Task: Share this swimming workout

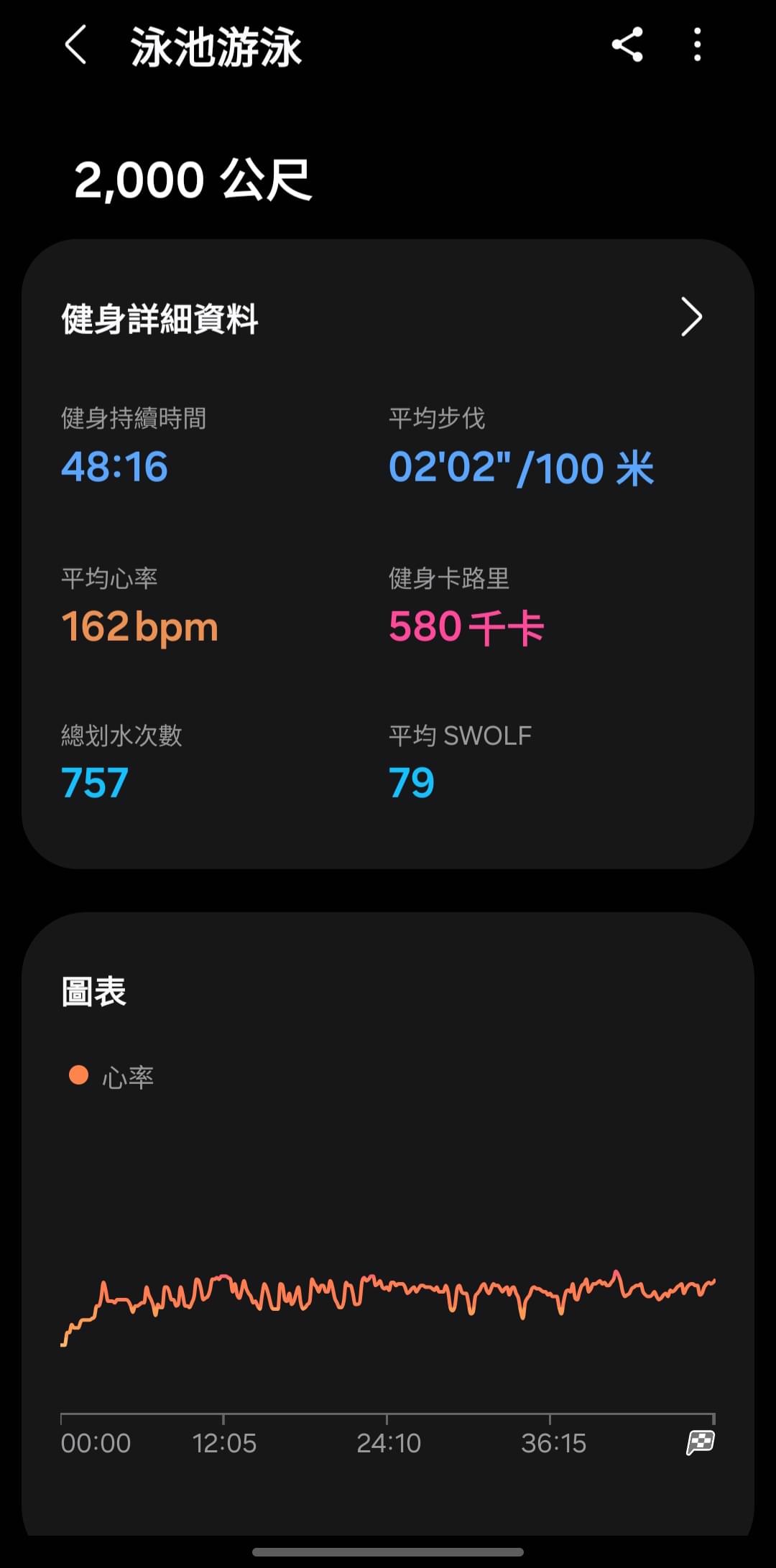Action: pyautogui.click(x=627, y=45)
